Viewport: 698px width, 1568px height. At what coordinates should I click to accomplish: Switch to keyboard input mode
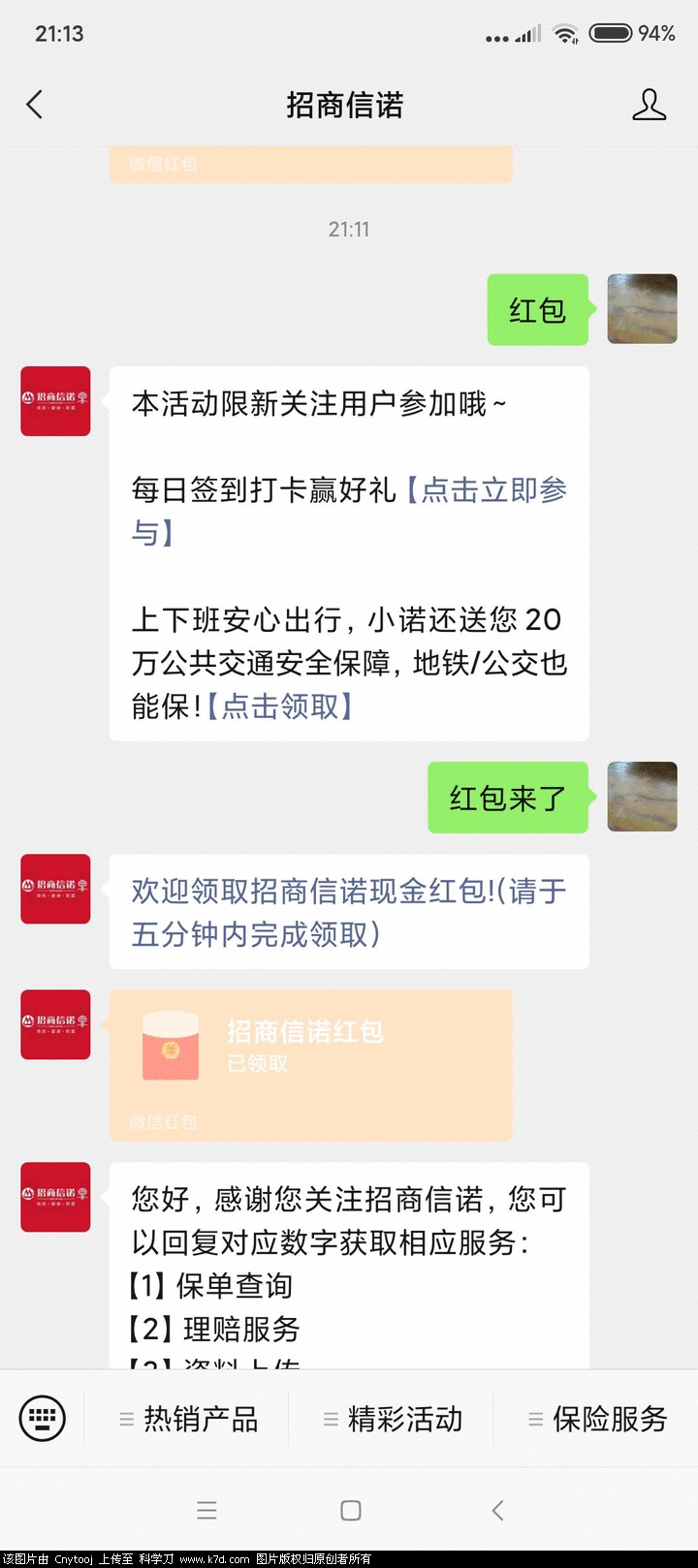pyautogui.click(x=43, y=1419)
